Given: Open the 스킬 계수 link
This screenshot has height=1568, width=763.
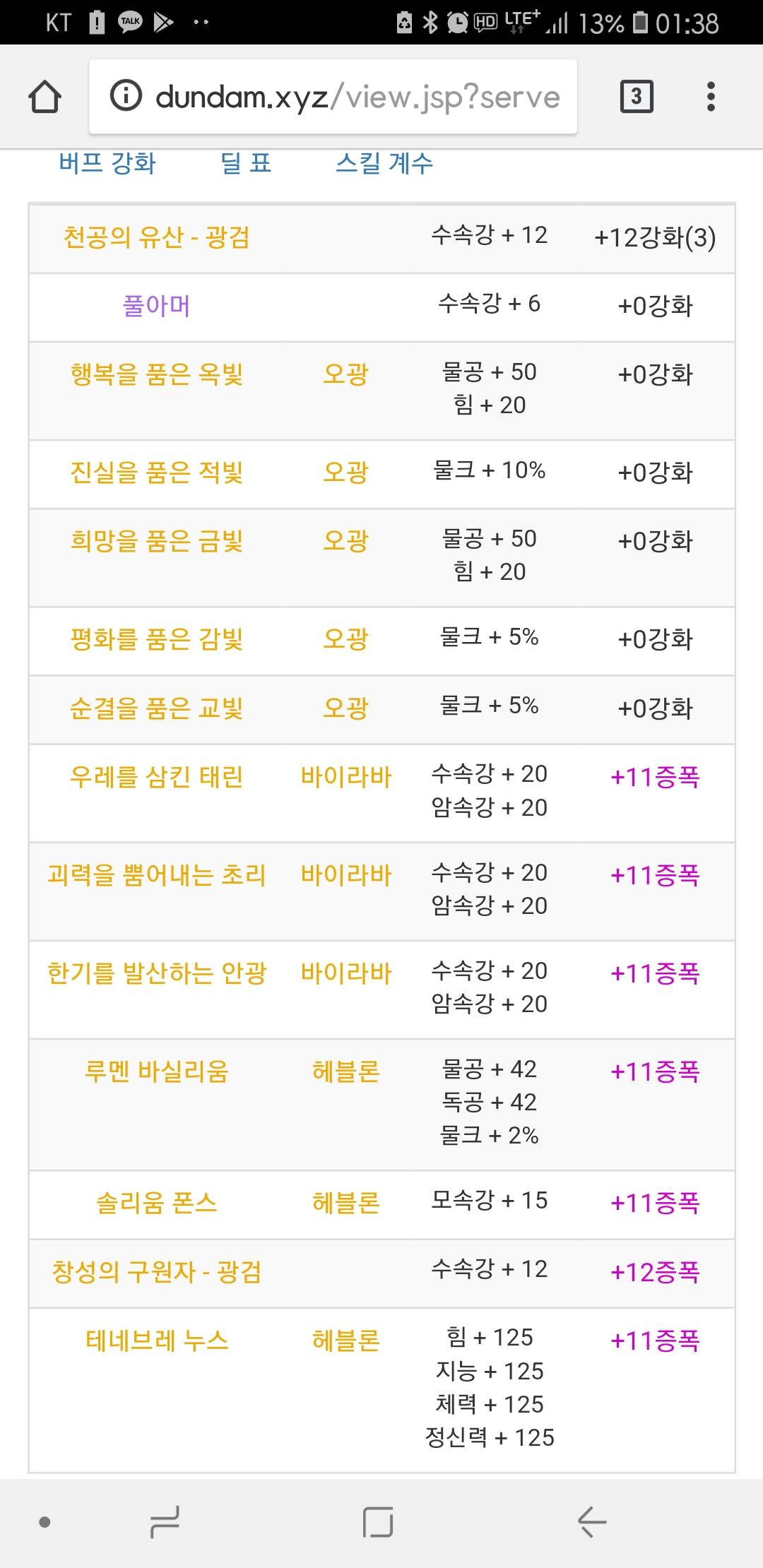Looking at the screenshot, I should (384, 163).
